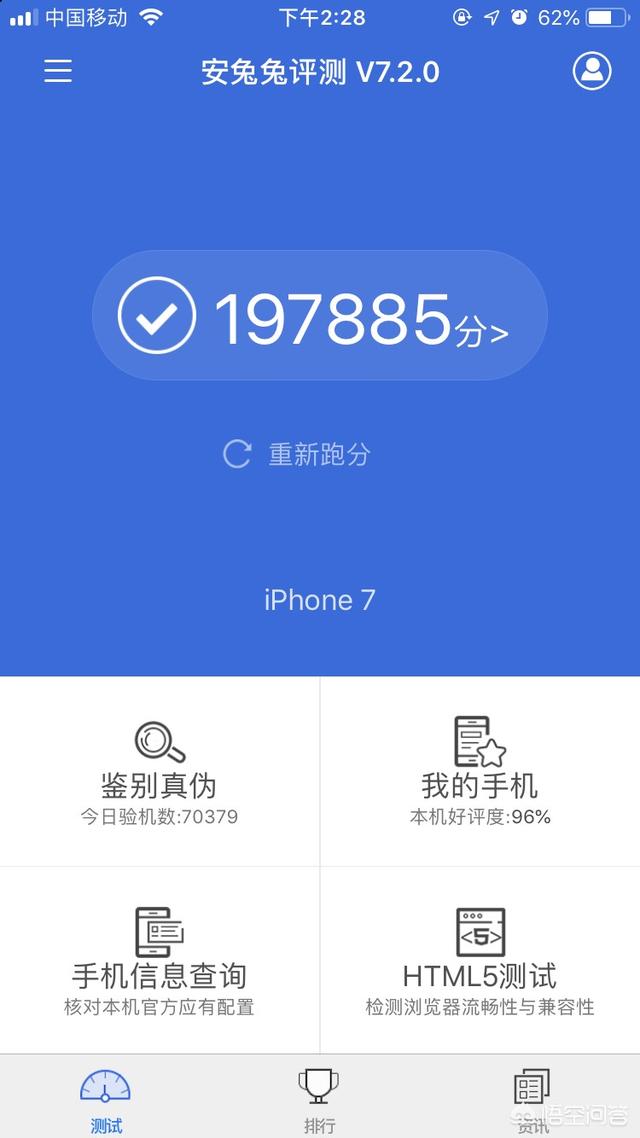This screenshot has height=1138, width=640.
Task: Open 鉴别真伪 verification tool
Action: (160, 770)
